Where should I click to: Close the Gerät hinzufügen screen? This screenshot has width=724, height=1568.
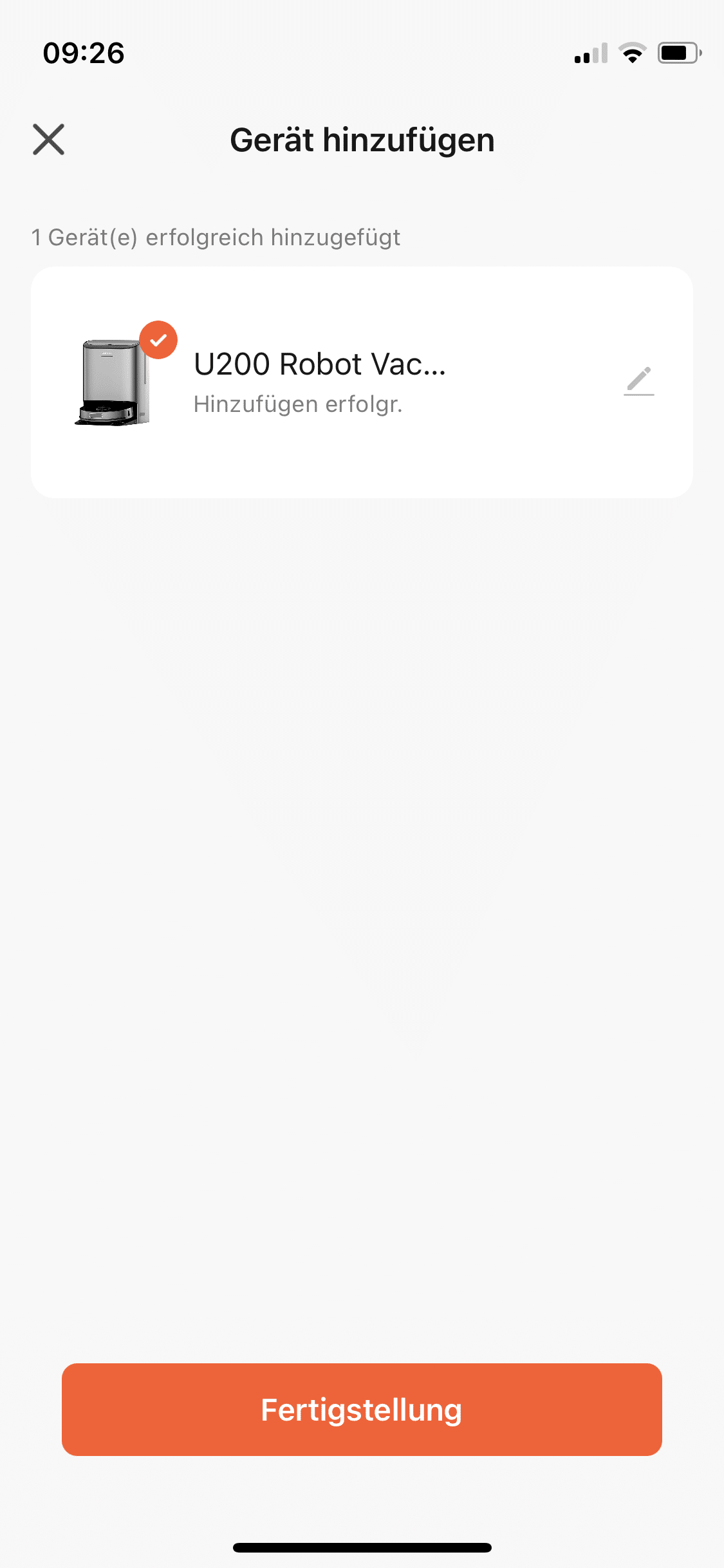pos(49,140)
